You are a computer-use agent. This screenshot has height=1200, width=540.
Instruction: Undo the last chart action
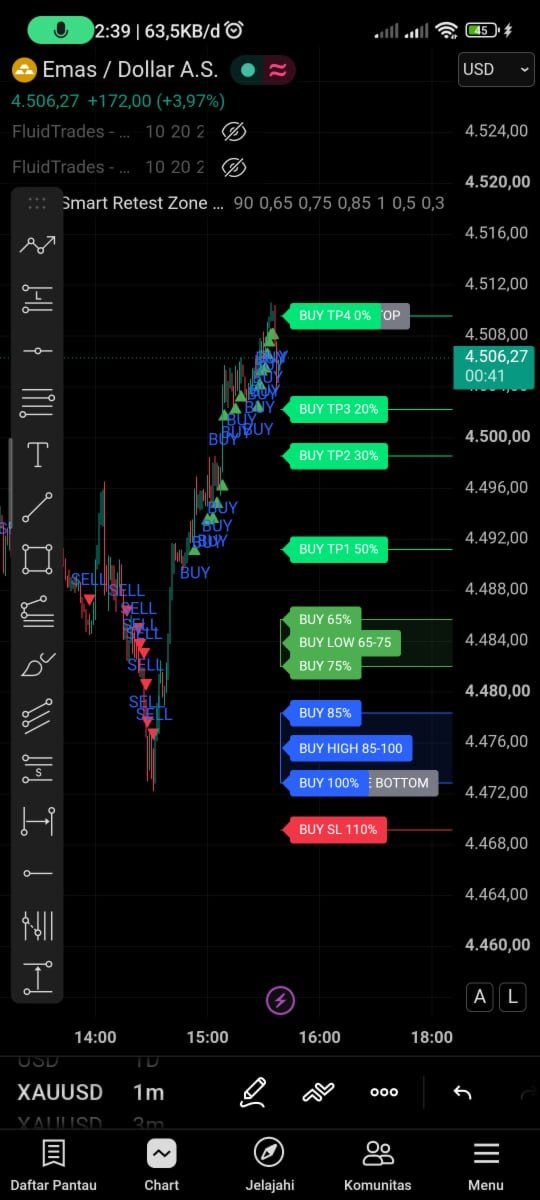462,1092
